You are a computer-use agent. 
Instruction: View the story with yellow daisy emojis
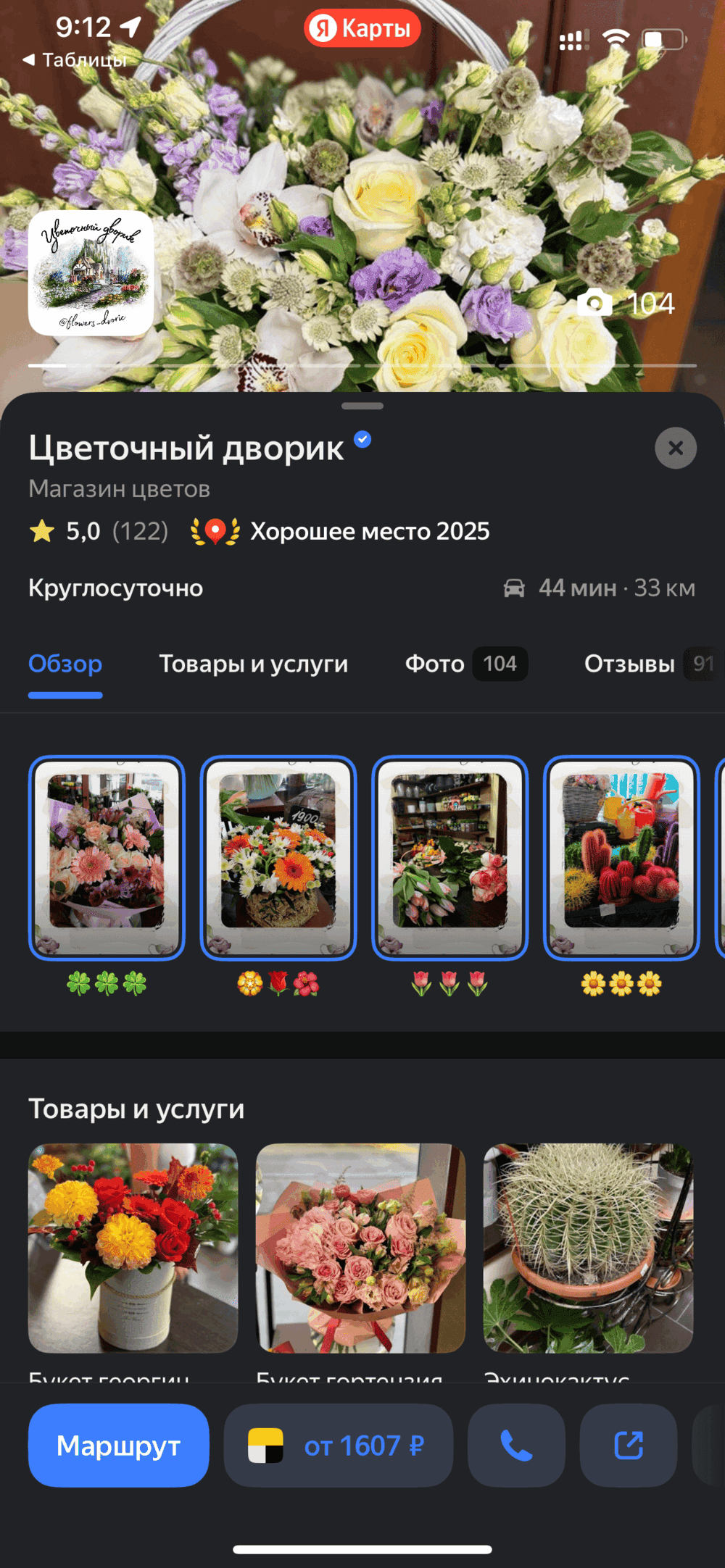(621, 858)
